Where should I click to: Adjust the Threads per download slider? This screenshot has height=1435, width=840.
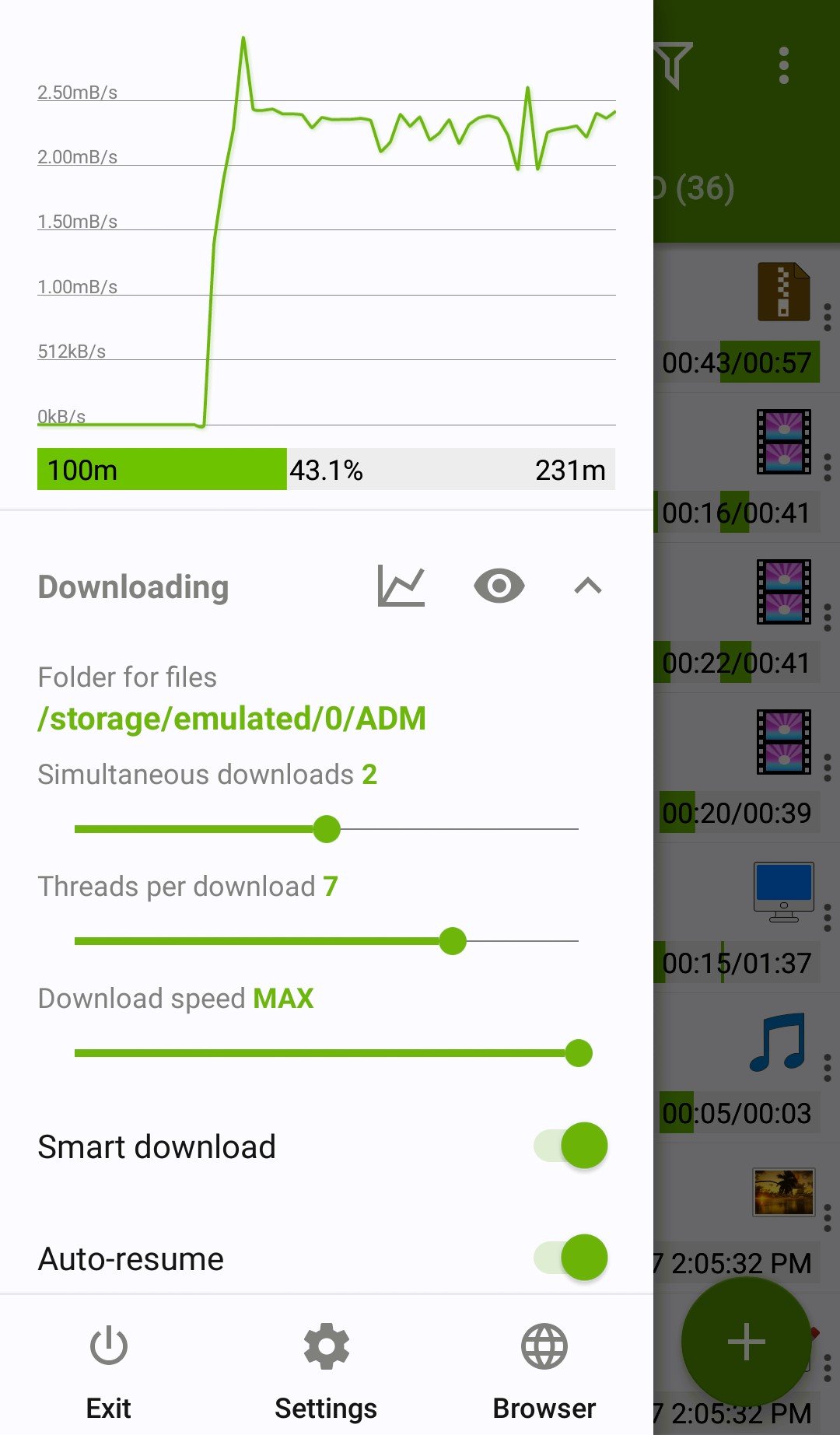tap(453, 941)
